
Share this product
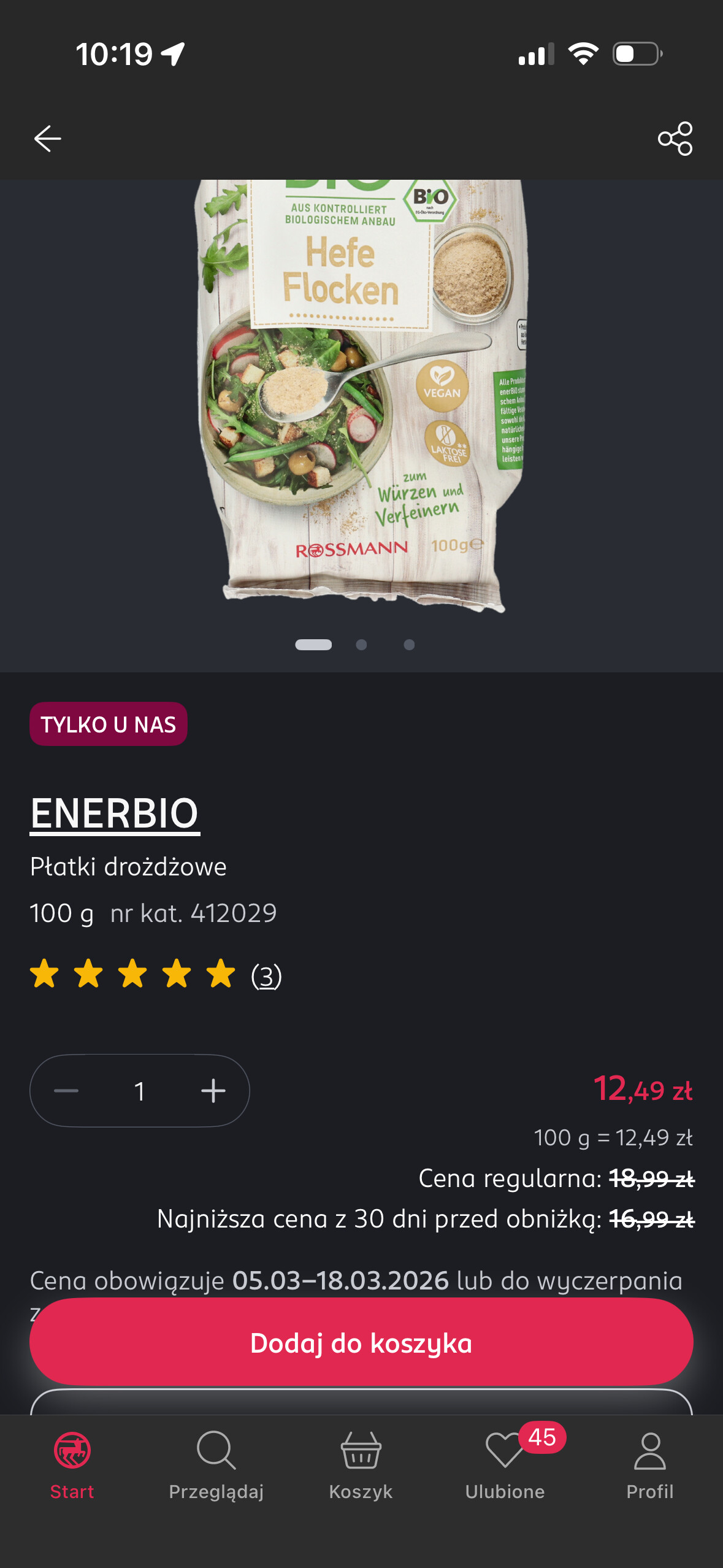675,139
